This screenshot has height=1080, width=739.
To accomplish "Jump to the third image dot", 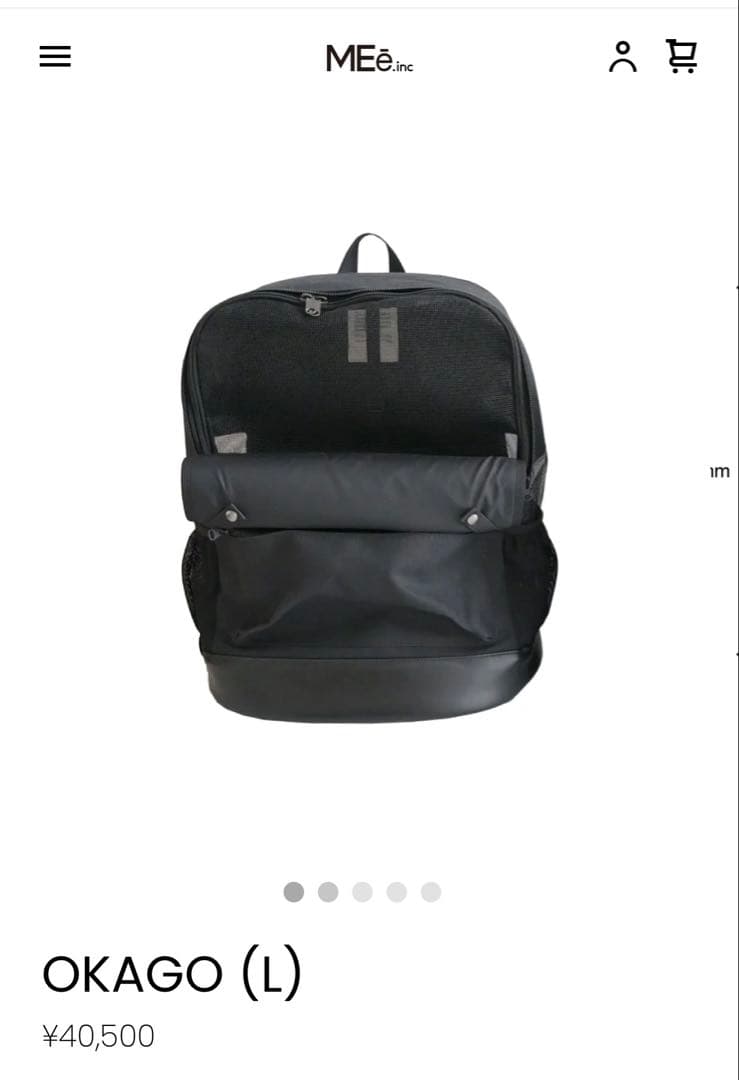I will [x=362, y=892].
